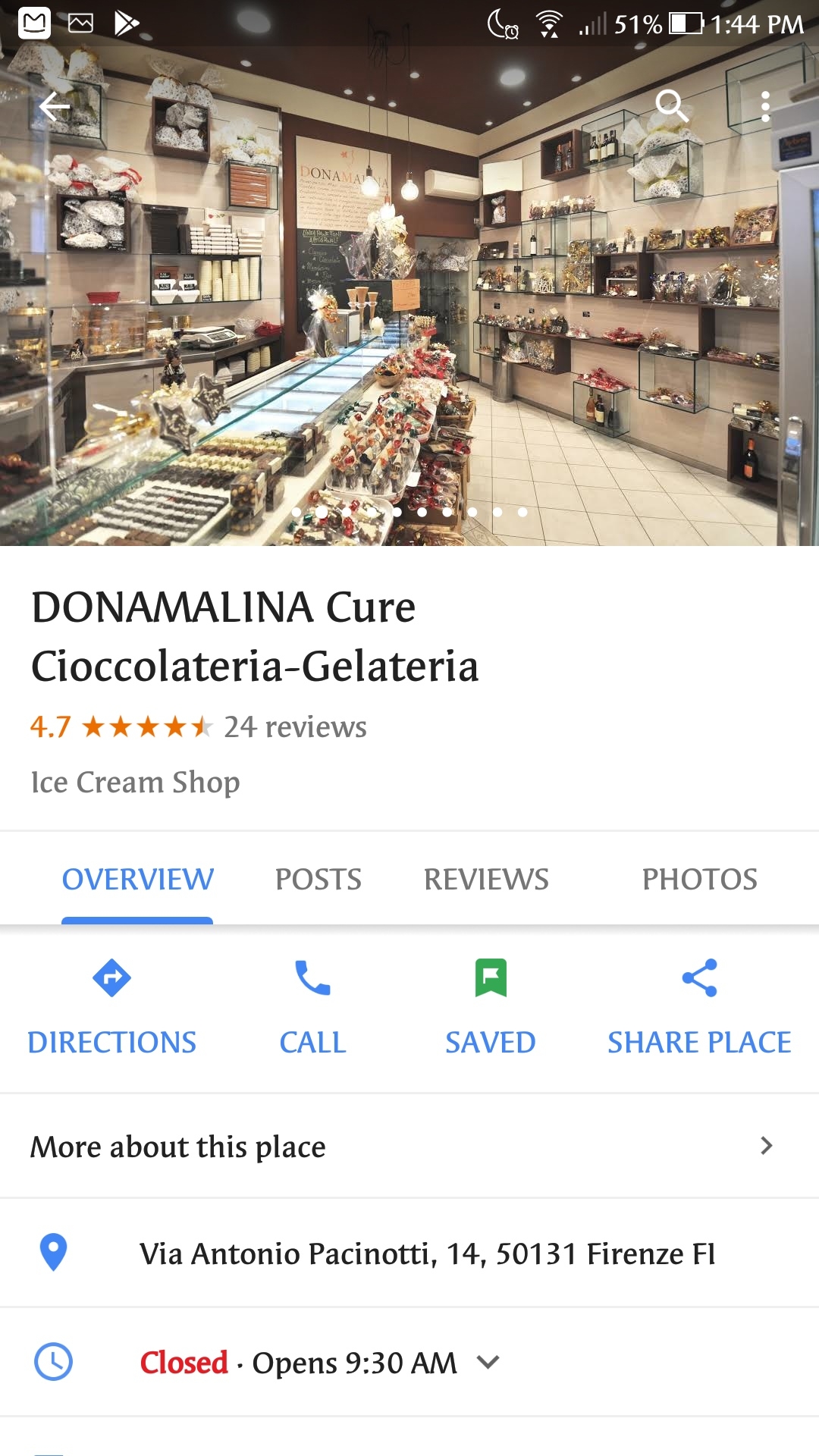
Task: Tap the Via Antonio Pacinotti address row
Action: click(x=427, y=1254)
